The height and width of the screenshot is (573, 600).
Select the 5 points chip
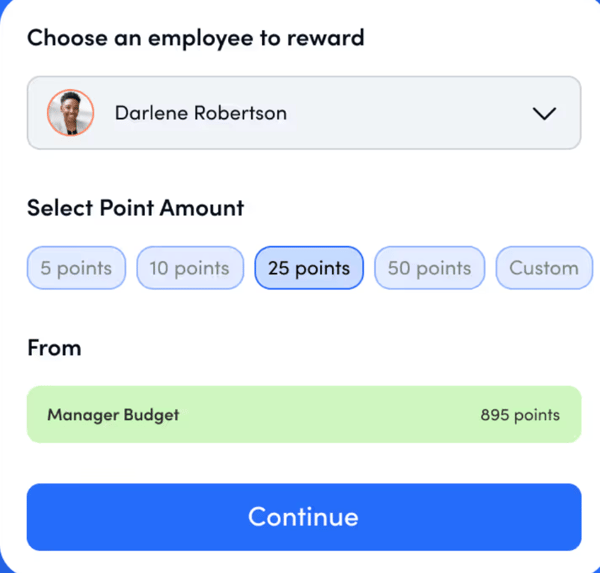pyautogui.click(x=76, y=268)
